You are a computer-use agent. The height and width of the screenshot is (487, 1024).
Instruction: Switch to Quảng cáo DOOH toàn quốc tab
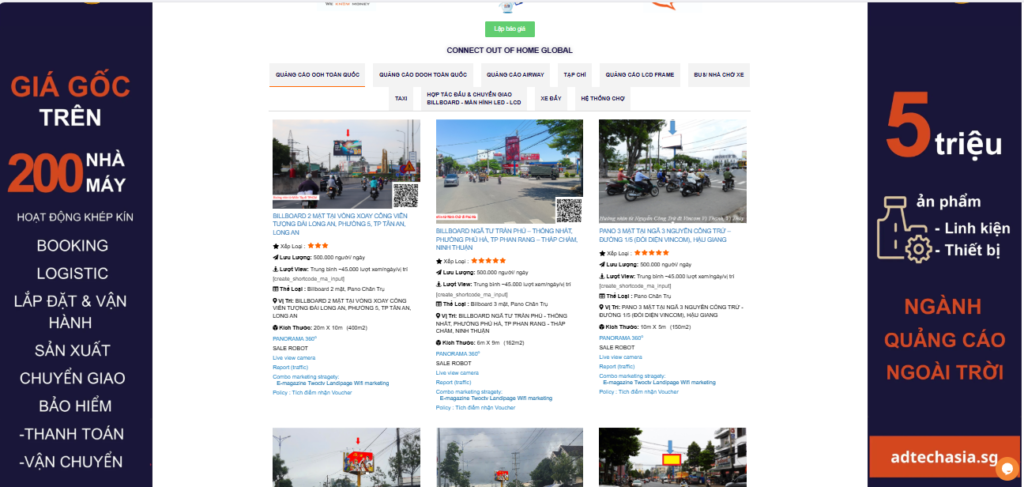pyautogui.click(x=423, y=75)
